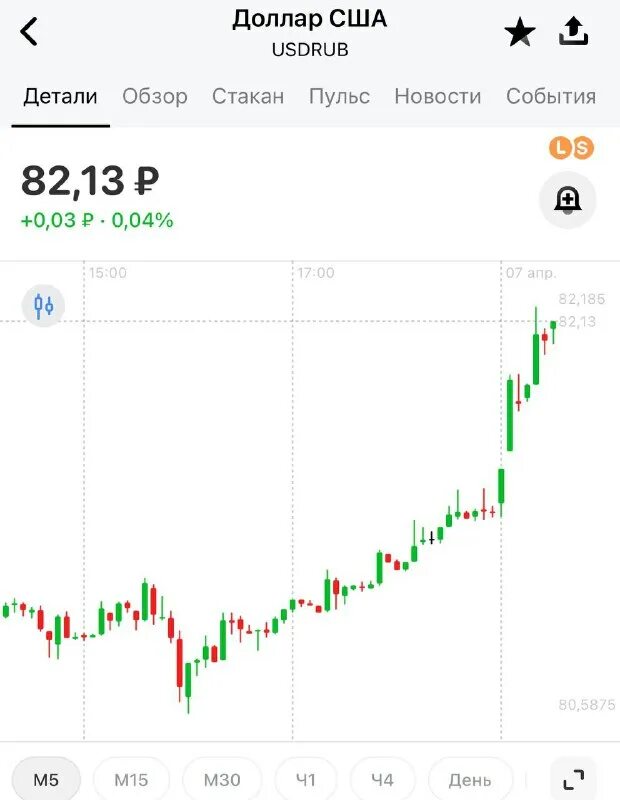Select the M5 timeframe
The image size is (620, 800).
[45, 779]
